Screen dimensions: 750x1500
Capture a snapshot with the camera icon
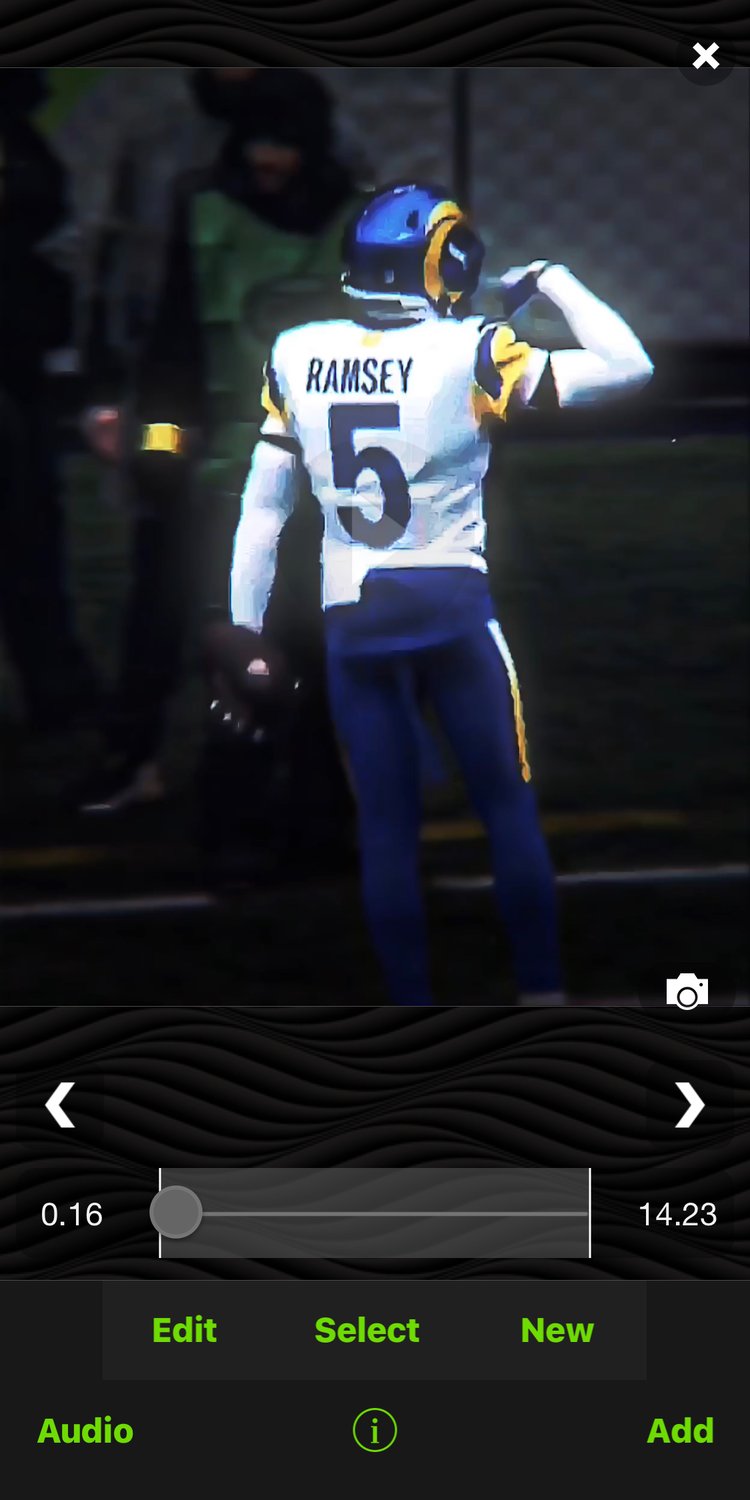click(687, 991)
